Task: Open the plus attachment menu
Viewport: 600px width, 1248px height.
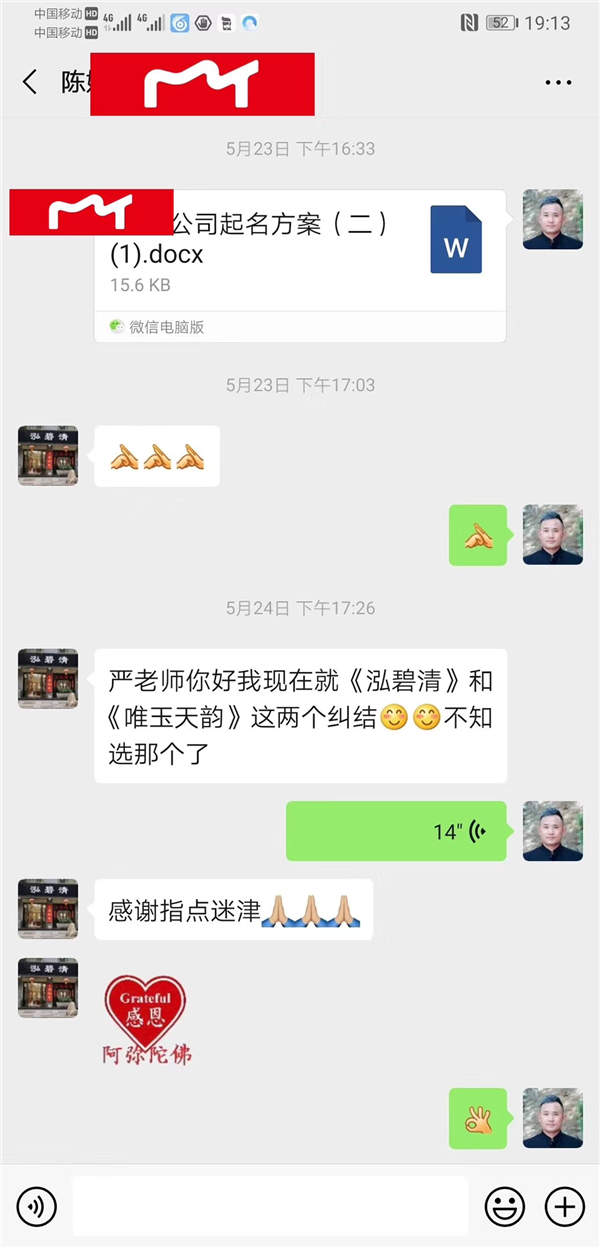Action: click(565, 1207)
